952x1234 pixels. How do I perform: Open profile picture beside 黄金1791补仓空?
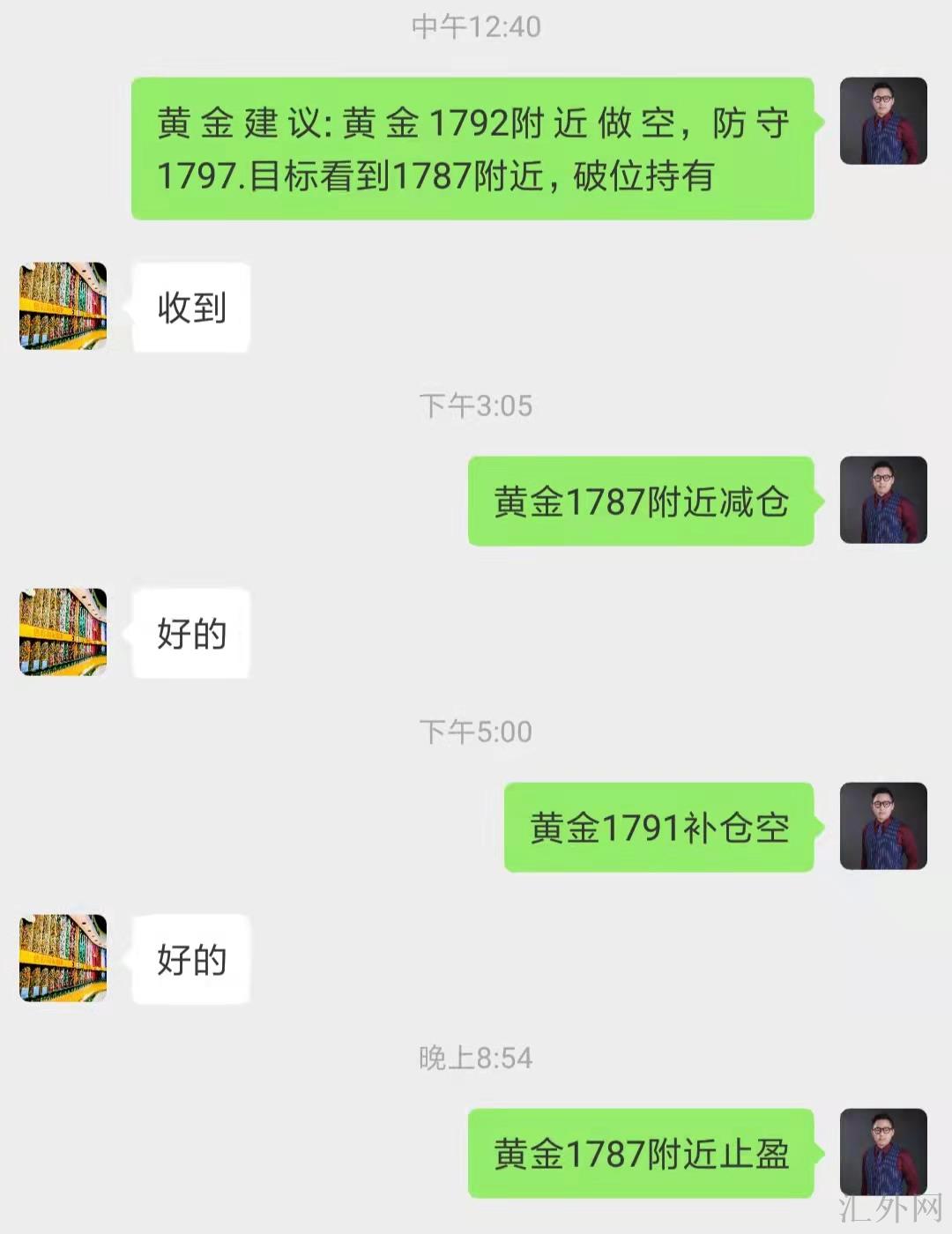click(x=883, y=826)
